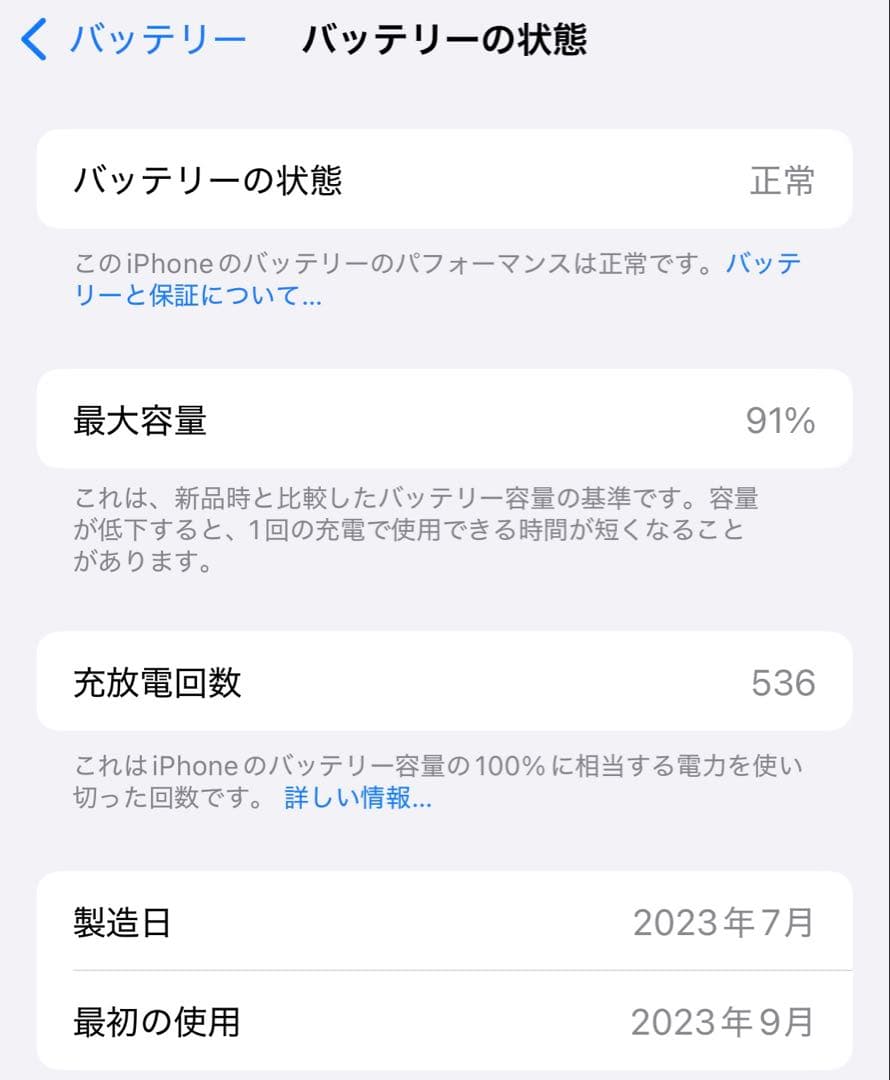Select the 2023年7月 manufacture date
The height and width of the screenshot is (1080, 890).
[x=724, y=922]
